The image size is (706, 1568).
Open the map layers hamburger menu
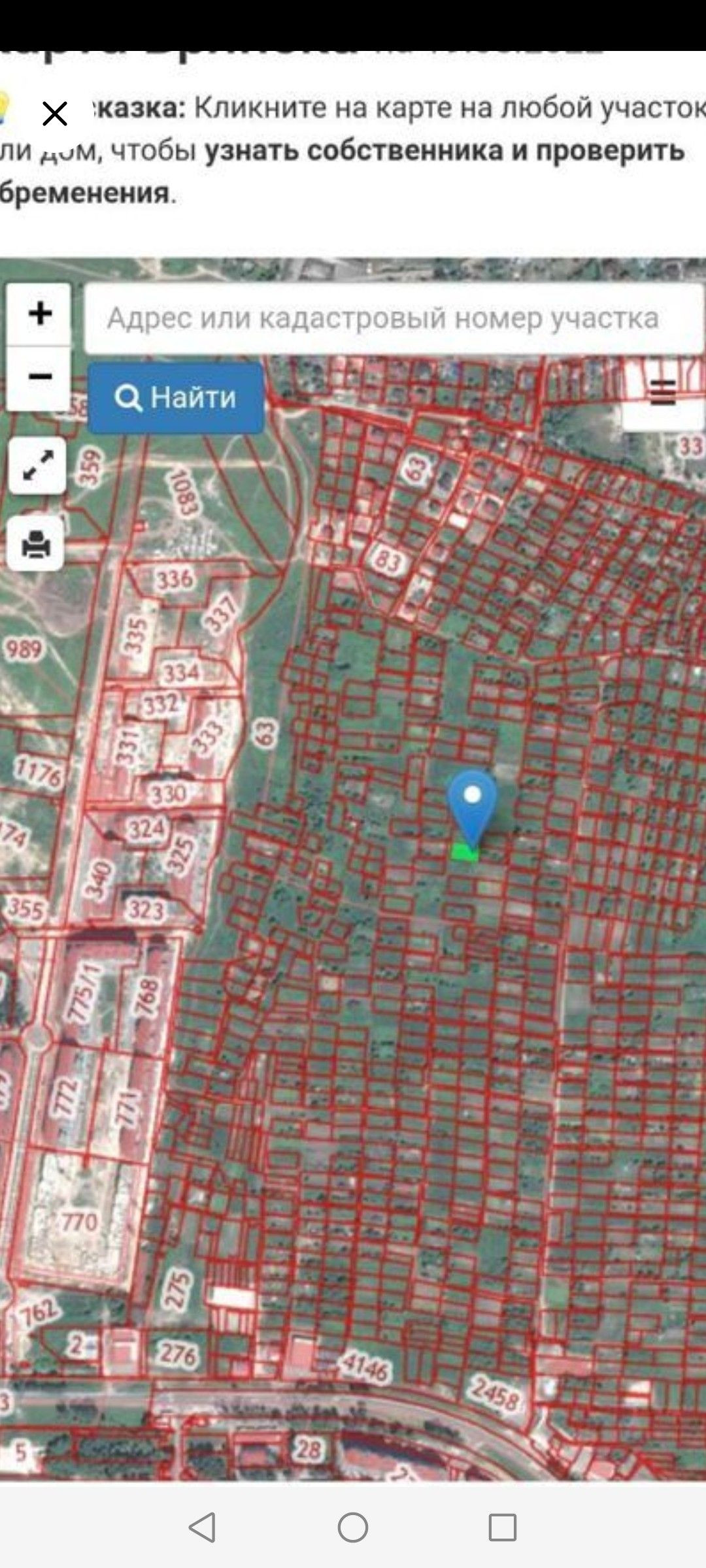(663, 393)
